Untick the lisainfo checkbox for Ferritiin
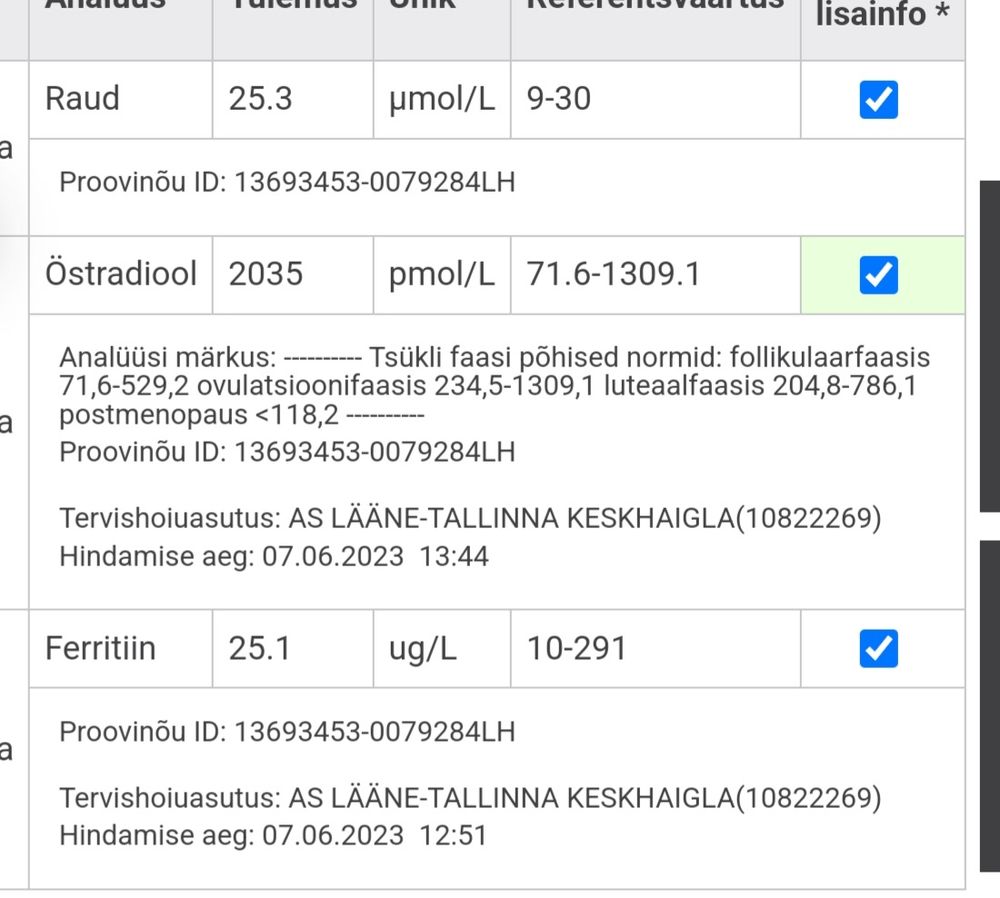Screen dimensions: 1000x898 (x=878, y=649)
